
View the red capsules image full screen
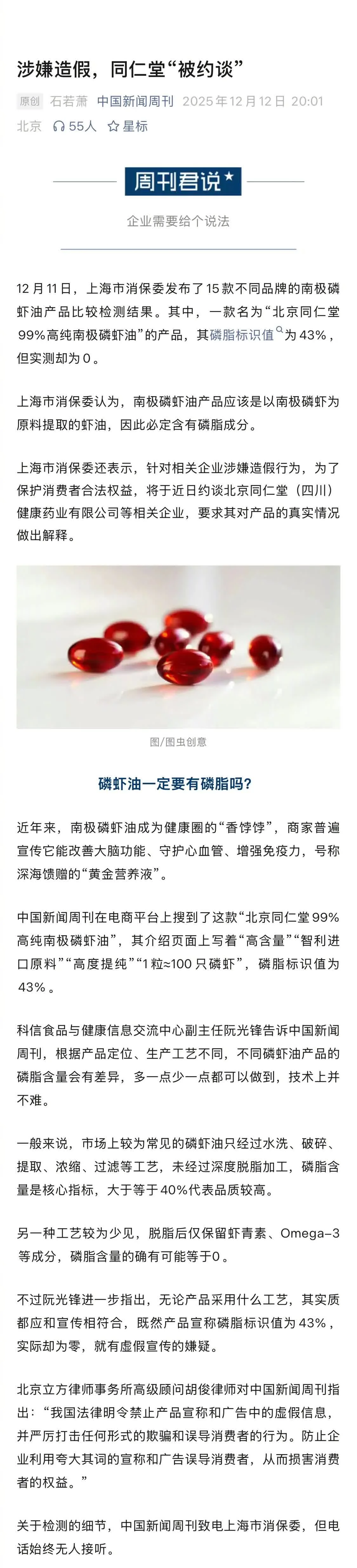178,646
